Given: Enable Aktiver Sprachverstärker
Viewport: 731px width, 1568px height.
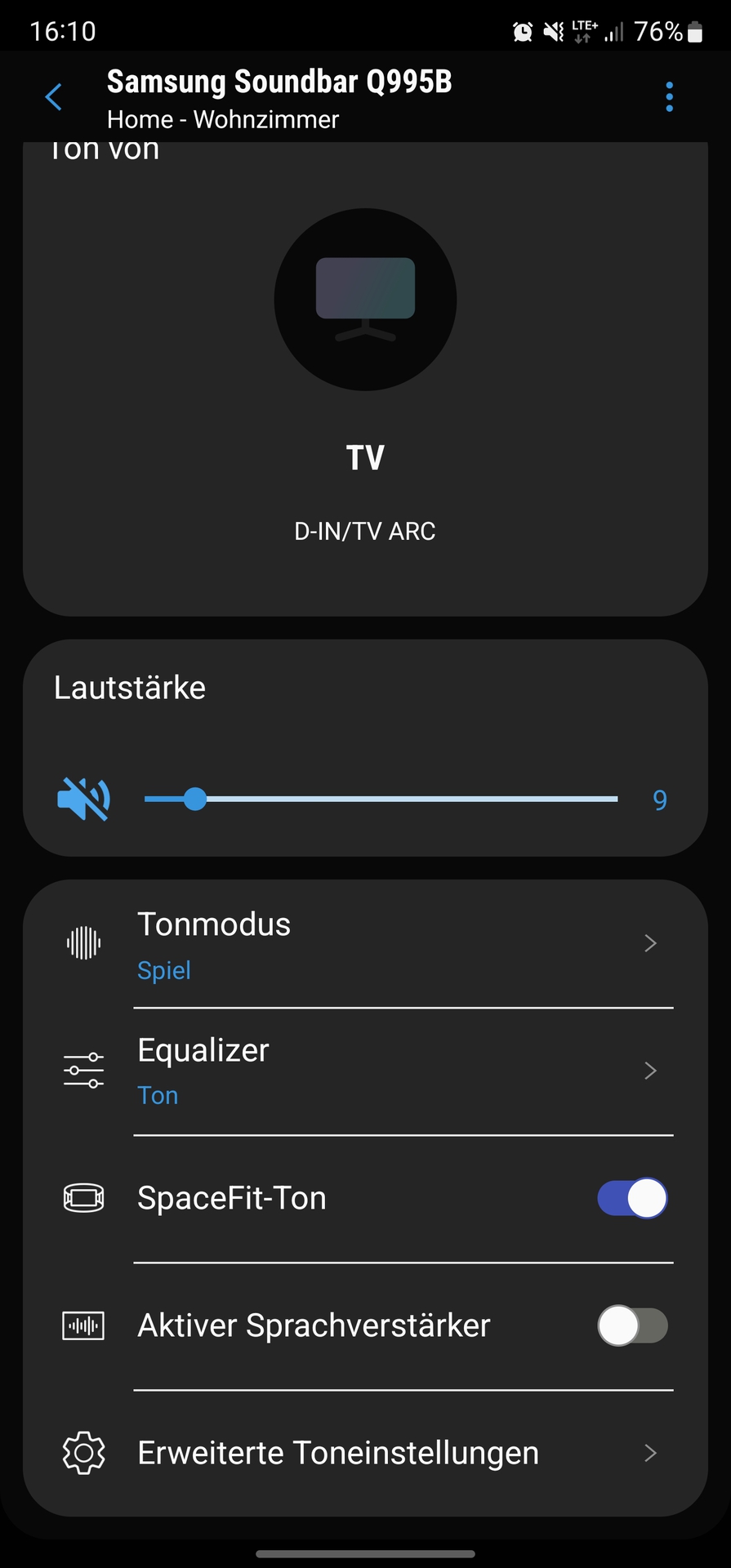Looking at the screenshot, I should pyautogui.click(x=632, y=1325).
